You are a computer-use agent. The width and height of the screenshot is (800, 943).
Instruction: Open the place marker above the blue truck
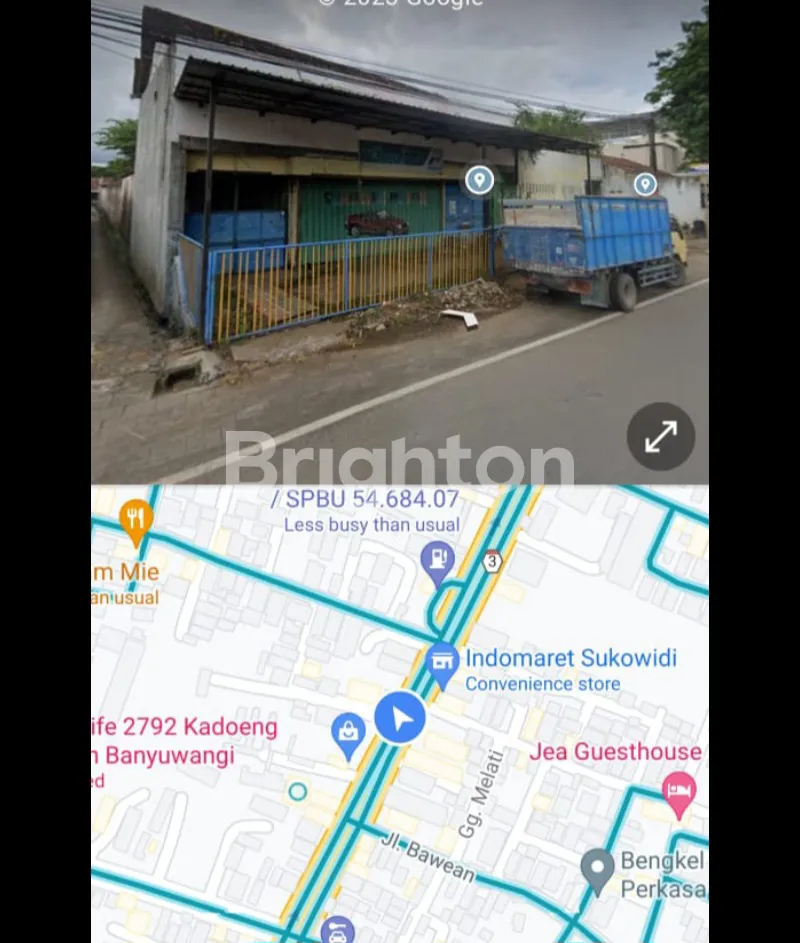pos(645,184)
